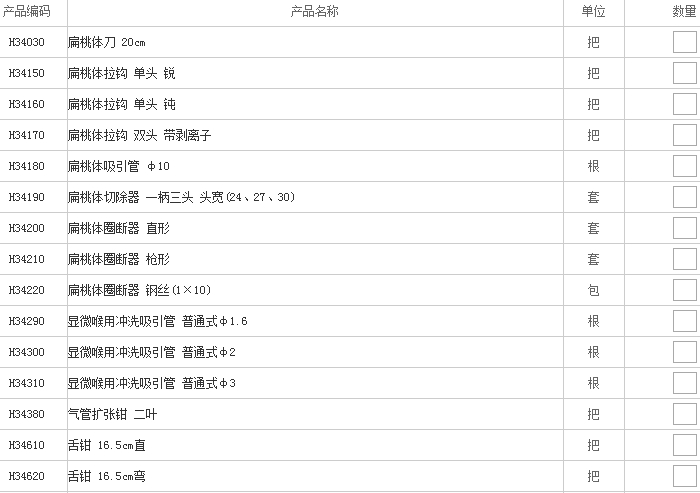Screen dimensions: 700x493
Task: Tap quantity box for H34210 扁桃体圈断器 枪形
Action: coord(684,259)
